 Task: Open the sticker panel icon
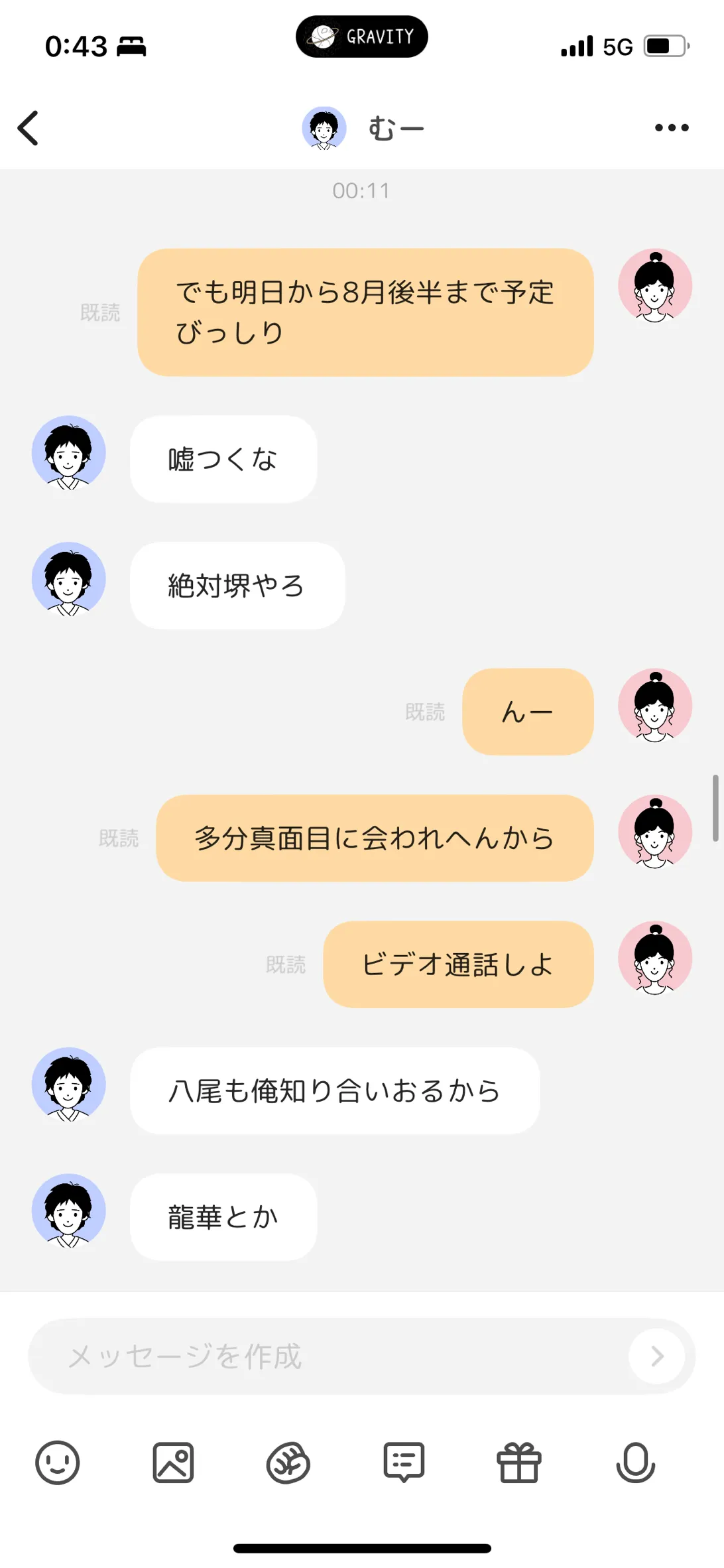[288, 1463]
